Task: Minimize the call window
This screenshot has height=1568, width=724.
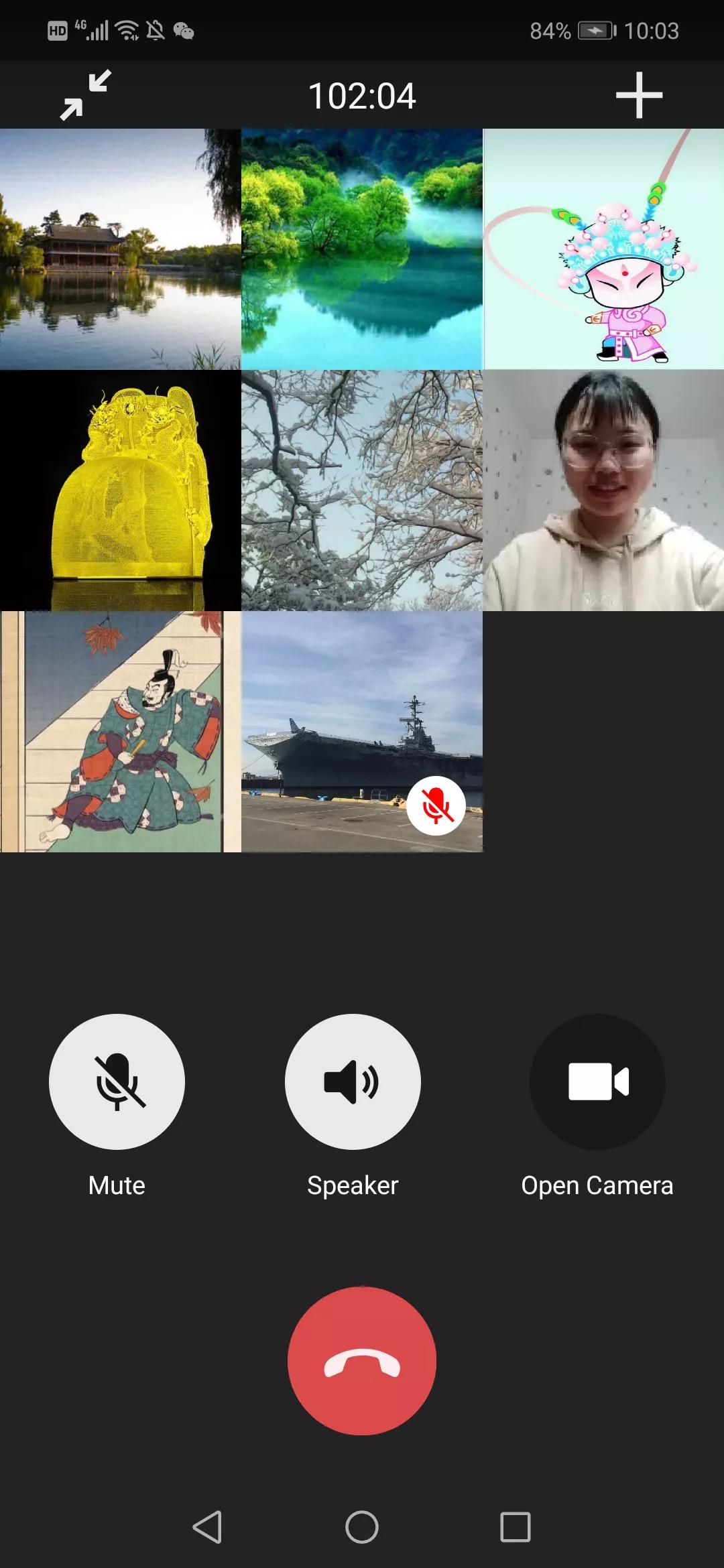Action: tap(86, 95)
